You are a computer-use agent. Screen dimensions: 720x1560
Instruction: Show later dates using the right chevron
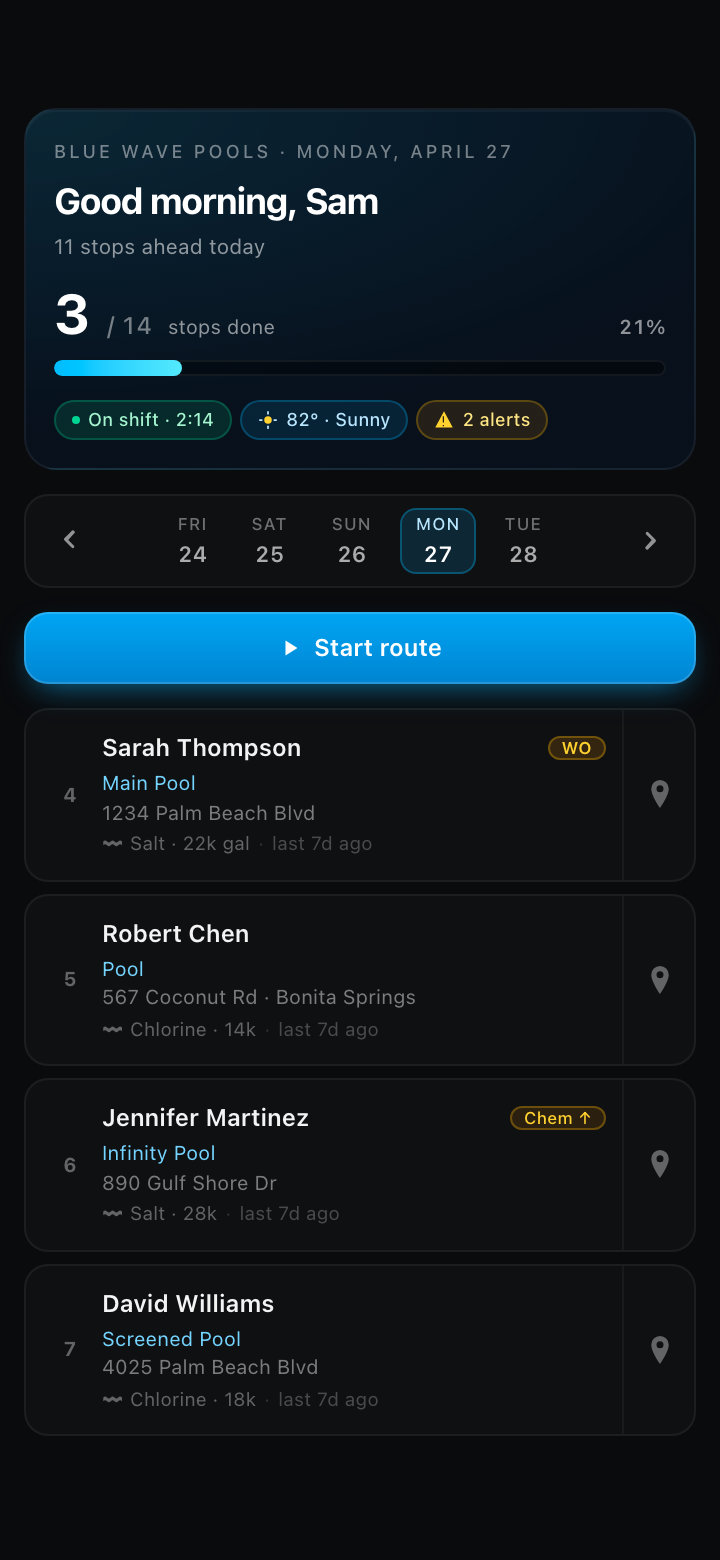[650, 540]
